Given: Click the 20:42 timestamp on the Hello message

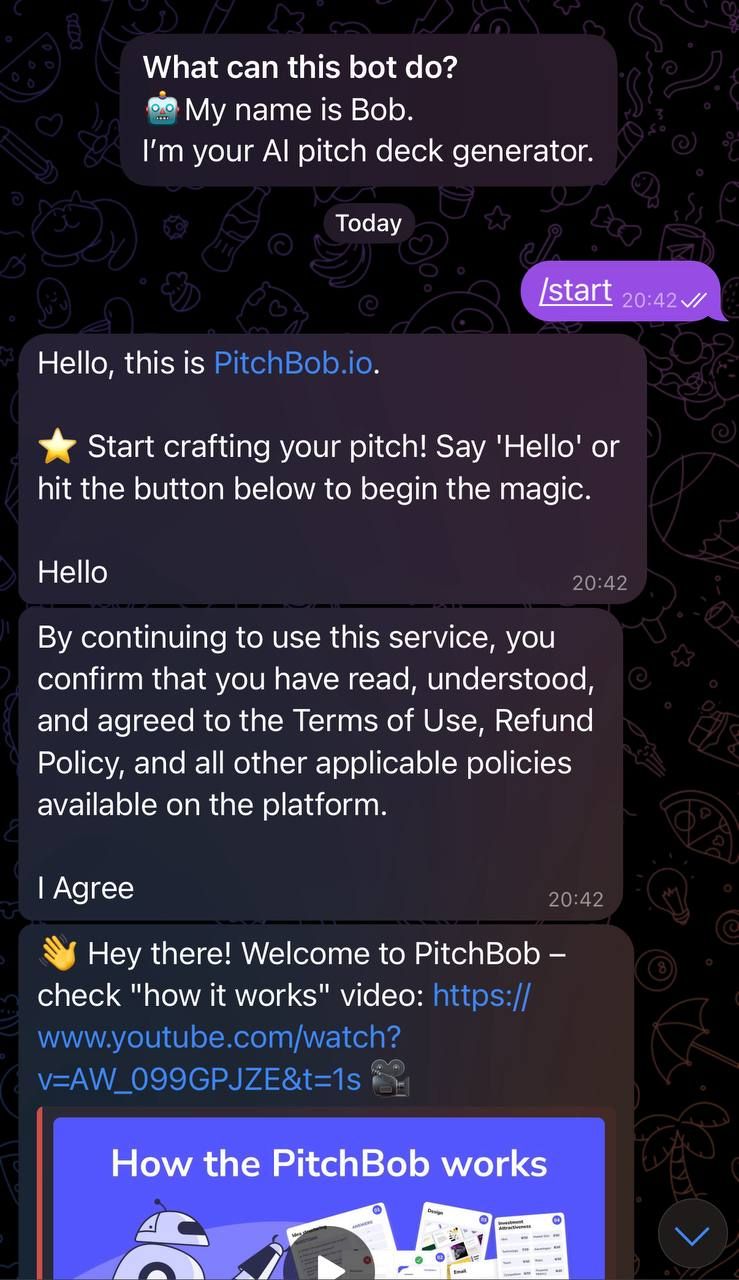Looking at the screenshot, I should 599,582.
